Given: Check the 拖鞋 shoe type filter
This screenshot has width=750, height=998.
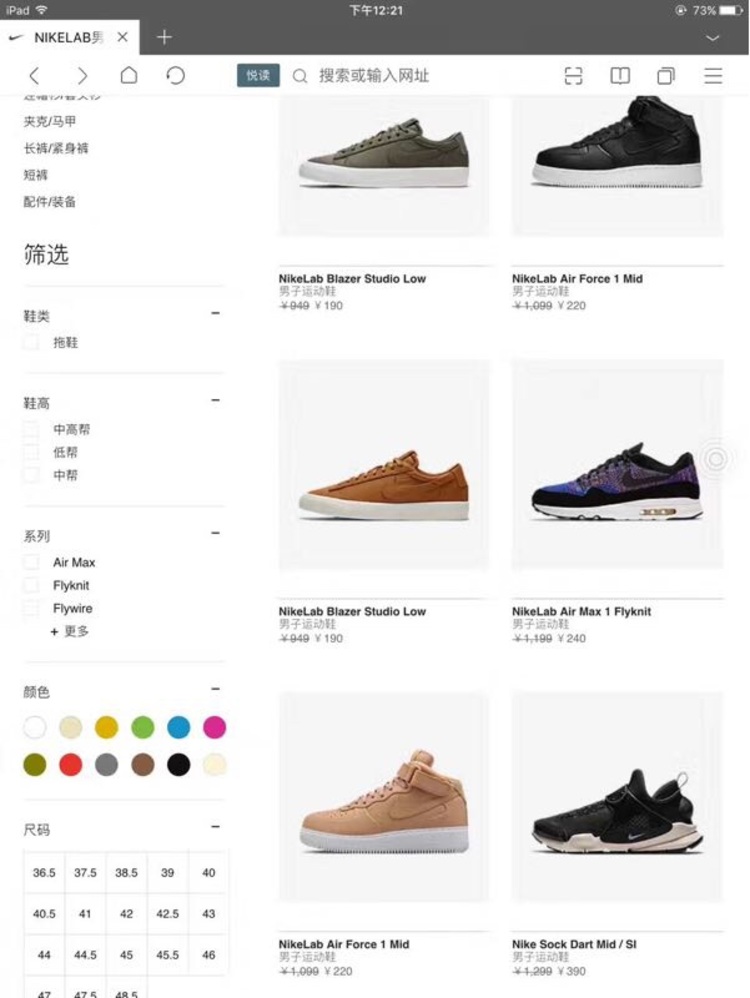Looking at the screenshot, I should point(32,342).
